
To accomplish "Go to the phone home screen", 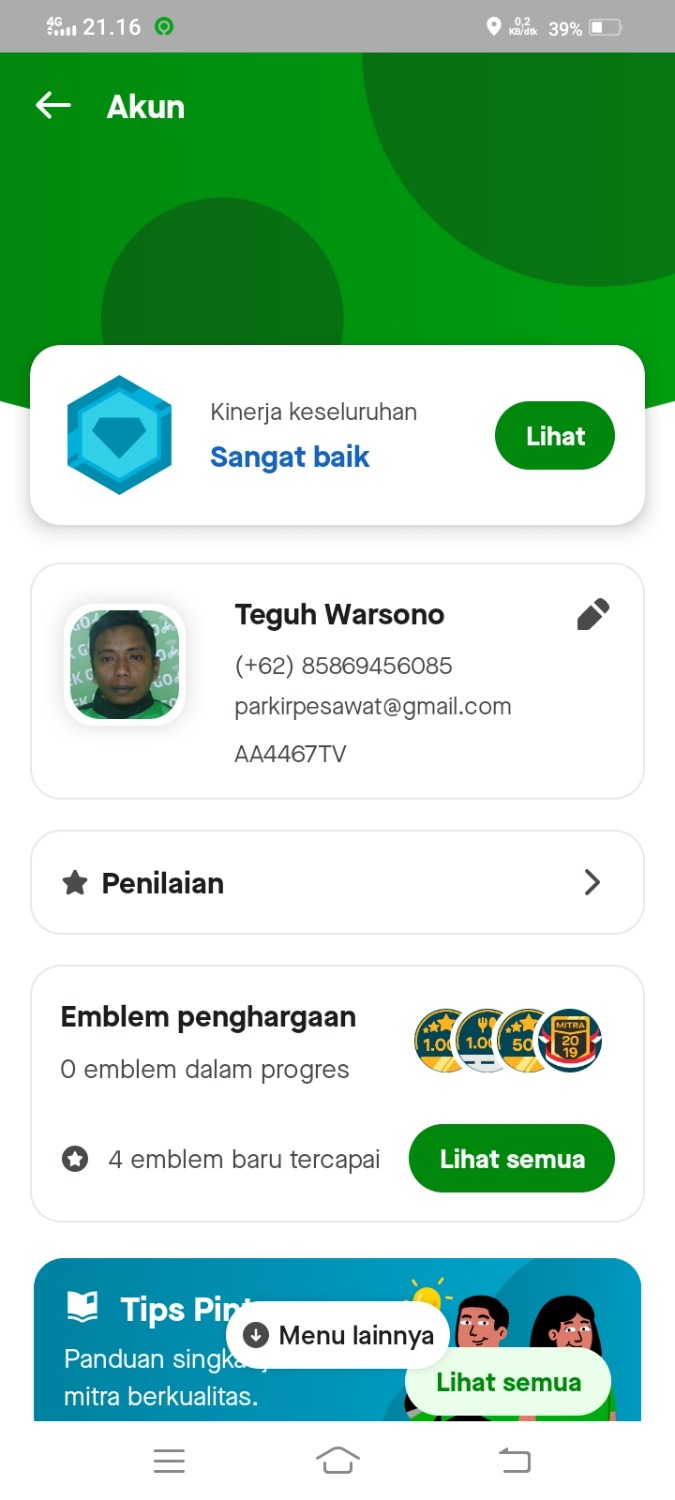I will (x=337, y=1461).
